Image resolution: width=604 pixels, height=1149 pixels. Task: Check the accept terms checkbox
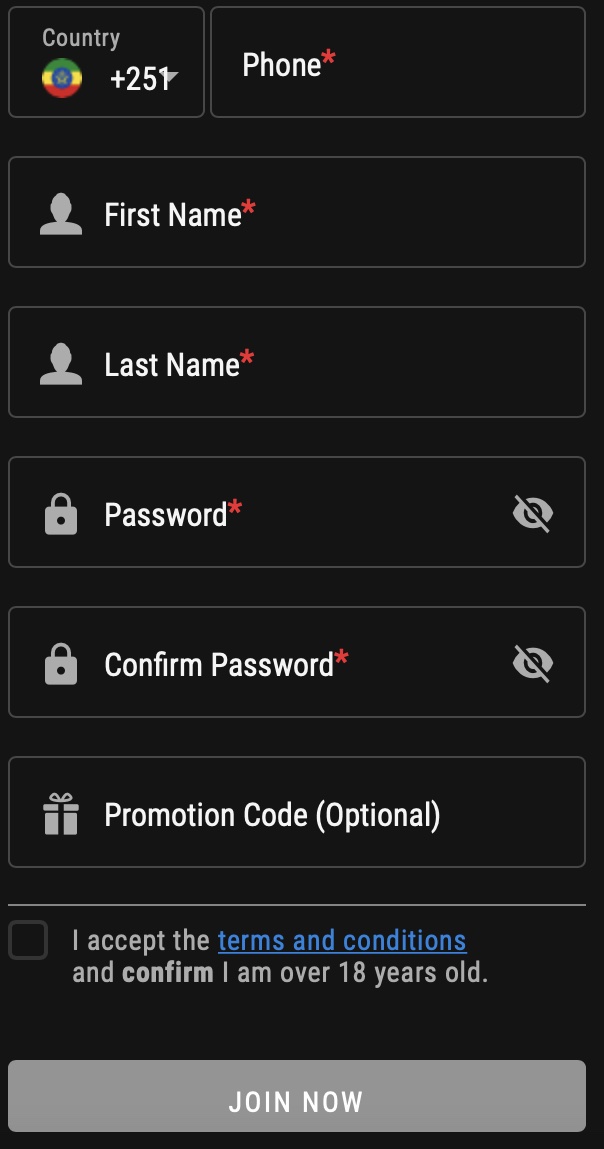(28, 941)
